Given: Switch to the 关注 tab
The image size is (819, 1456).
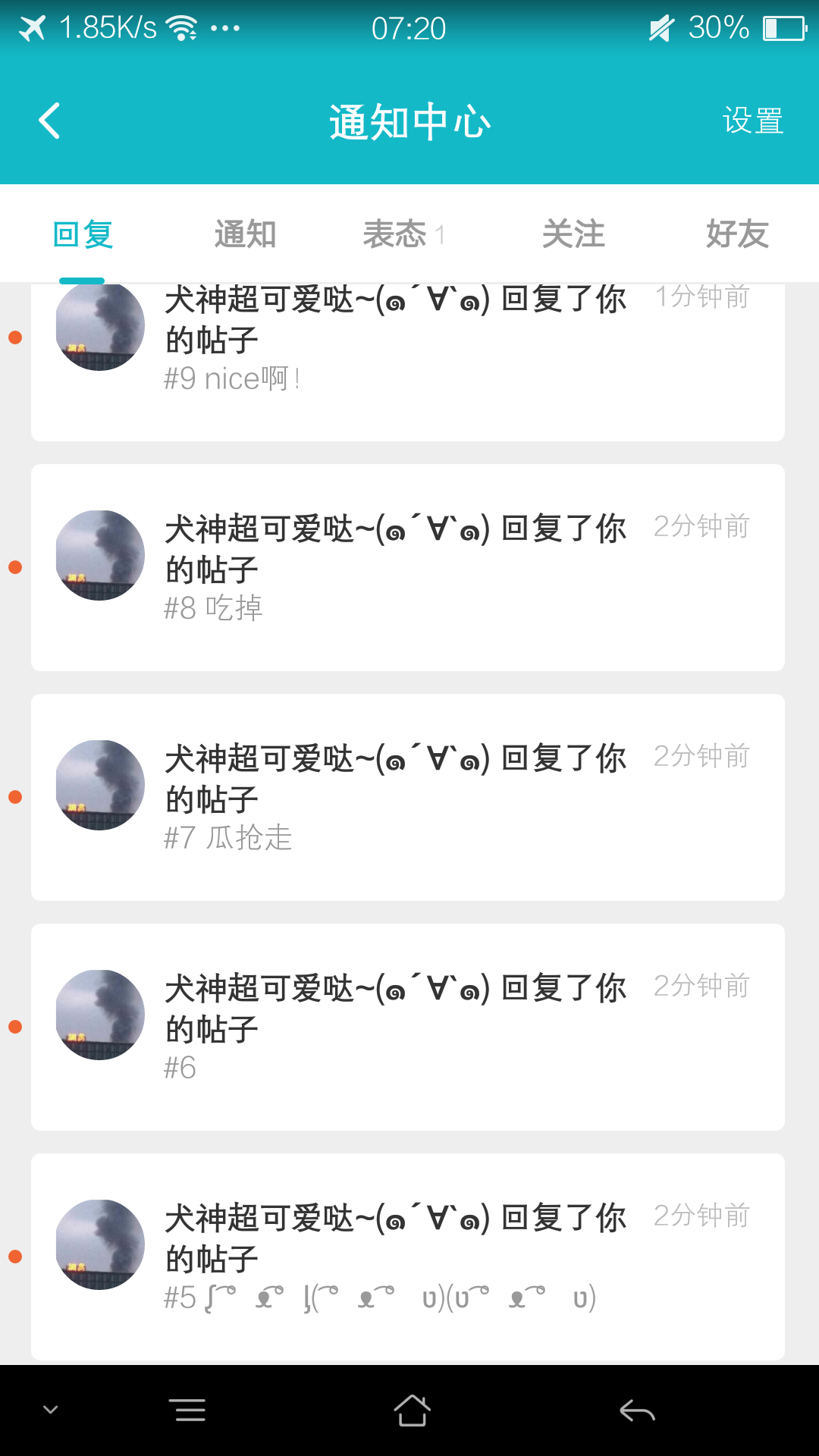Looking at the screenshot, I should point(573,234).
